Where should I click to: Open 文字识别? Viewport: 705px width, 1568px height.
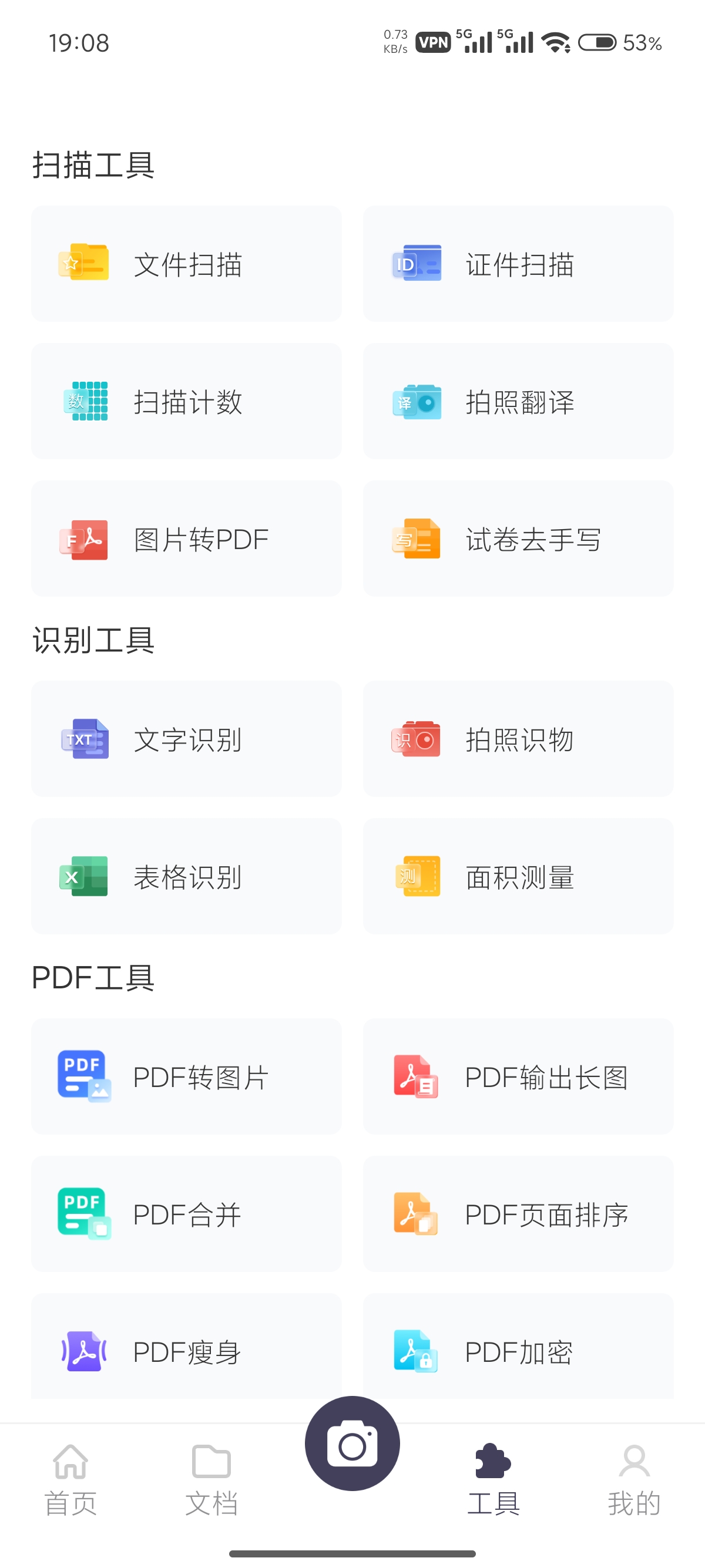(x=186, y=739)
